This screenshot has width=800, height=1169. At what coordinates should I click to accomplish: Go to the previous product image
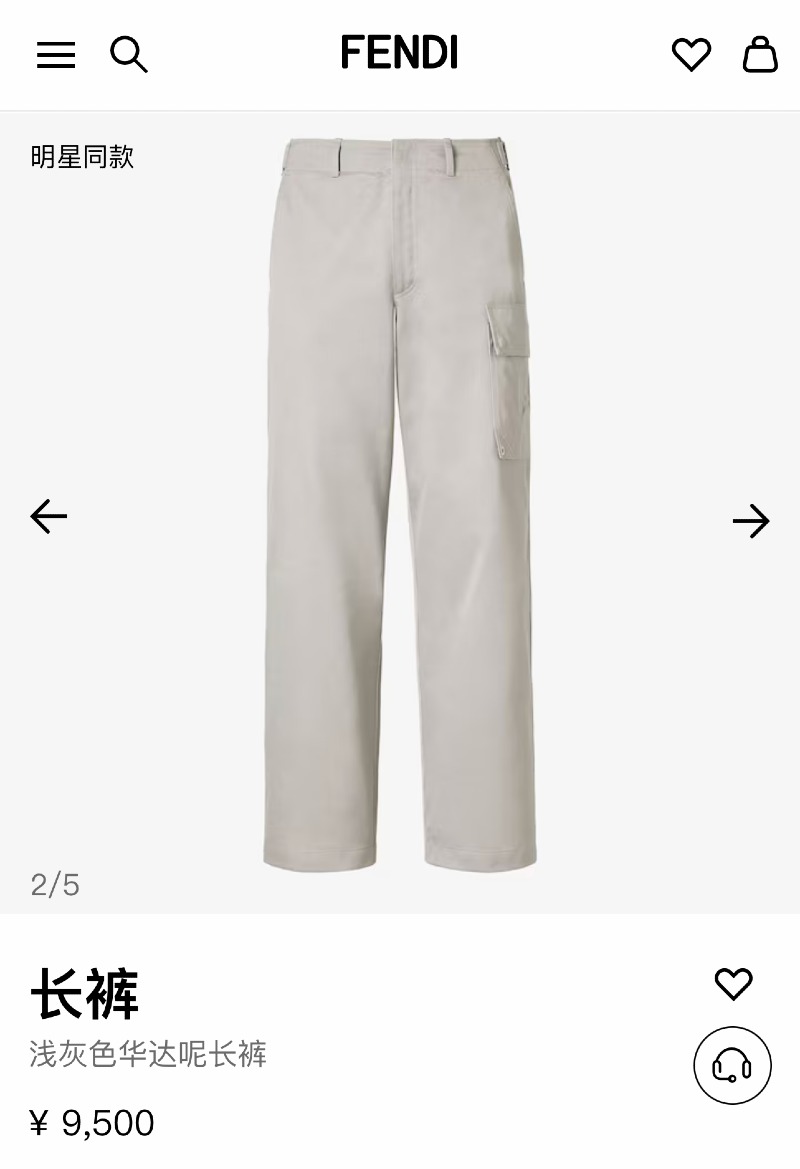tap(48, 517)
